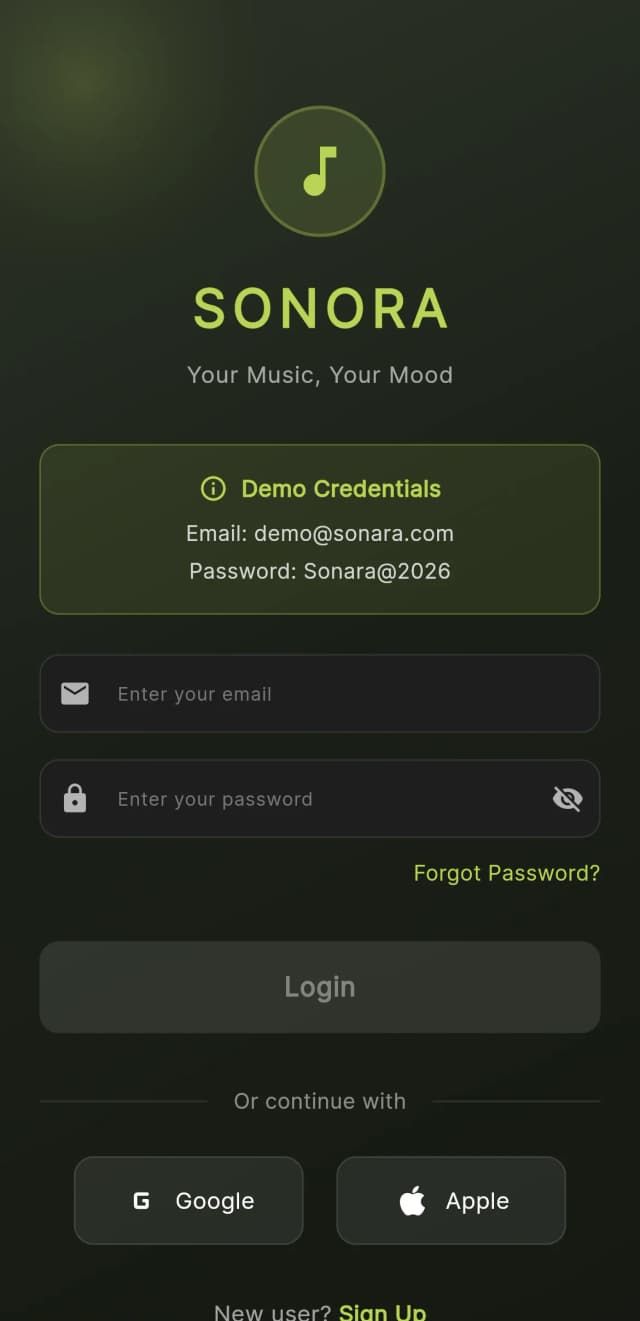Continue with Apple

(451, 1201)
